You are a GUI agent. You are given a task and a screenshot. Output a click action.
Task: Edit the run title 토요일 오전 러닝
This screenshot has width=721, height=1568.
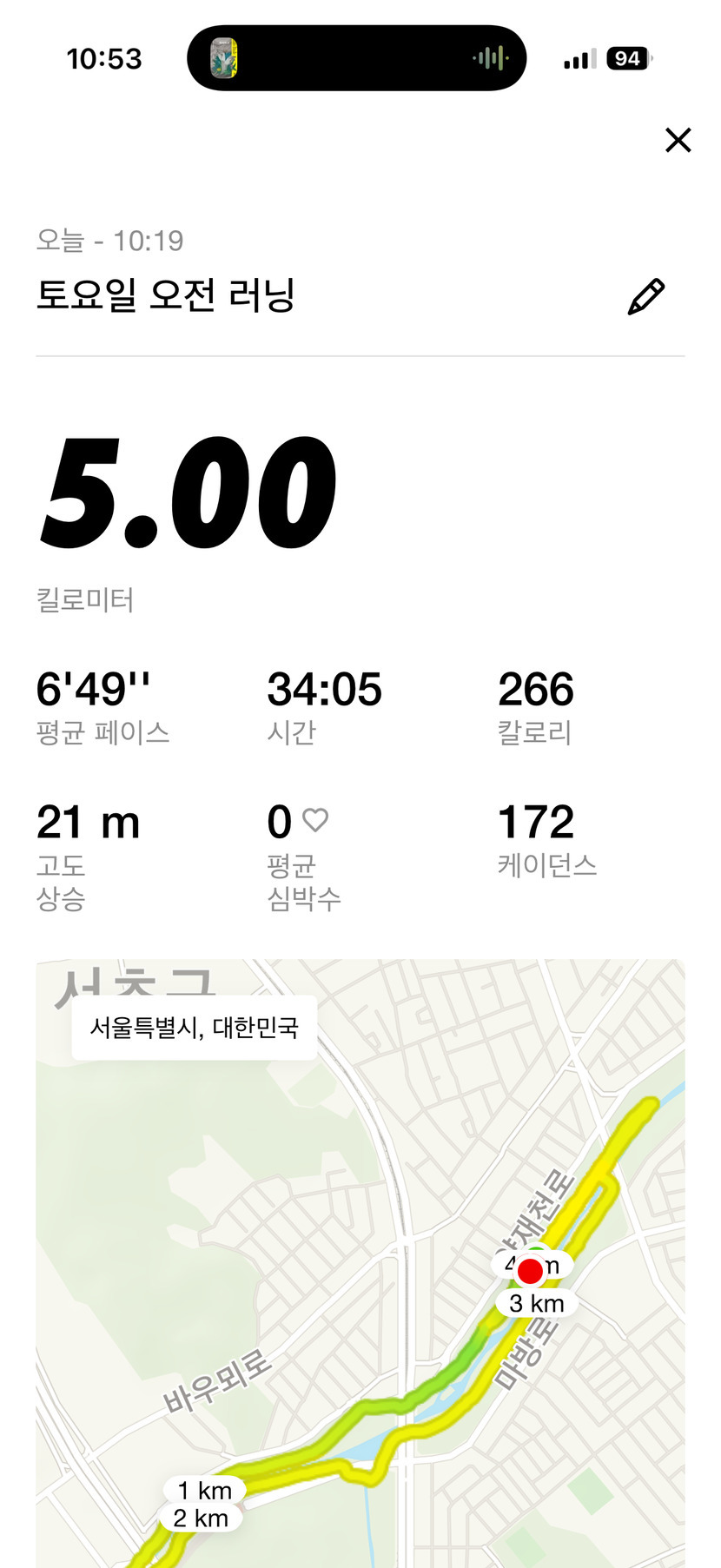[x=645, y=296]
